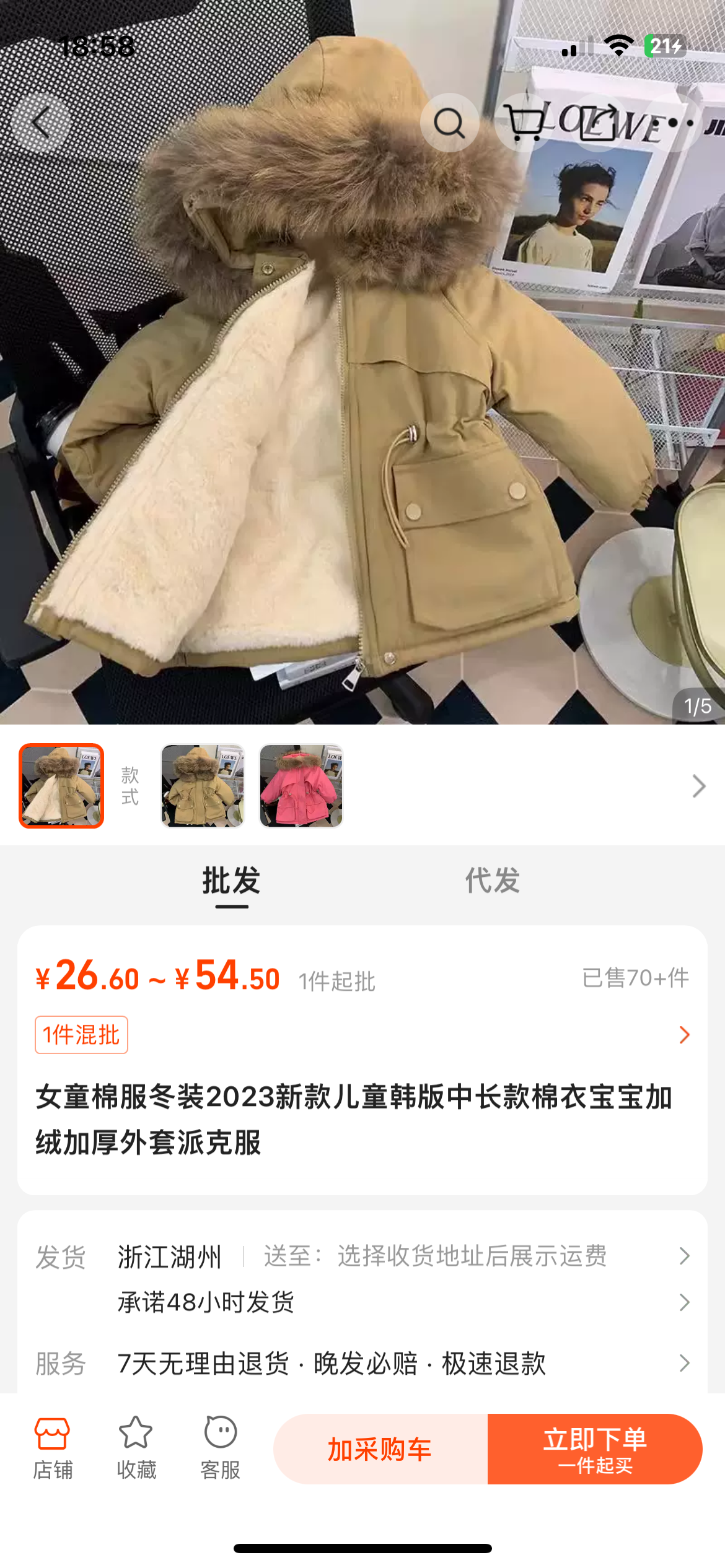This screenshot has width=725, height=1568.
Task: Select the pink coat style thumbnail
Action: pyautogui.click(x=301, y=786)
